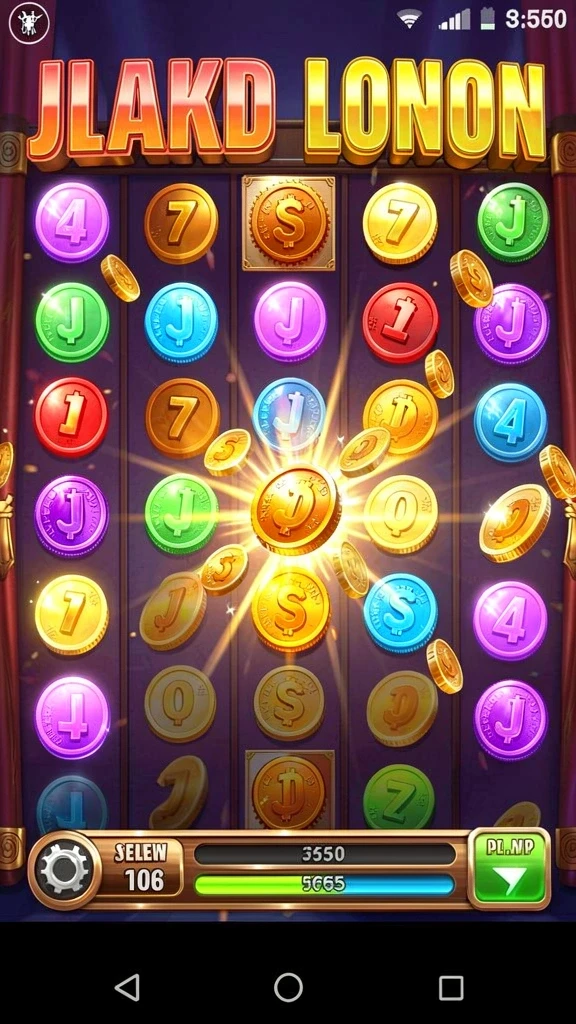Open the recent apps view
This screenshot has width=576, height=1024.
coord(451,987)
